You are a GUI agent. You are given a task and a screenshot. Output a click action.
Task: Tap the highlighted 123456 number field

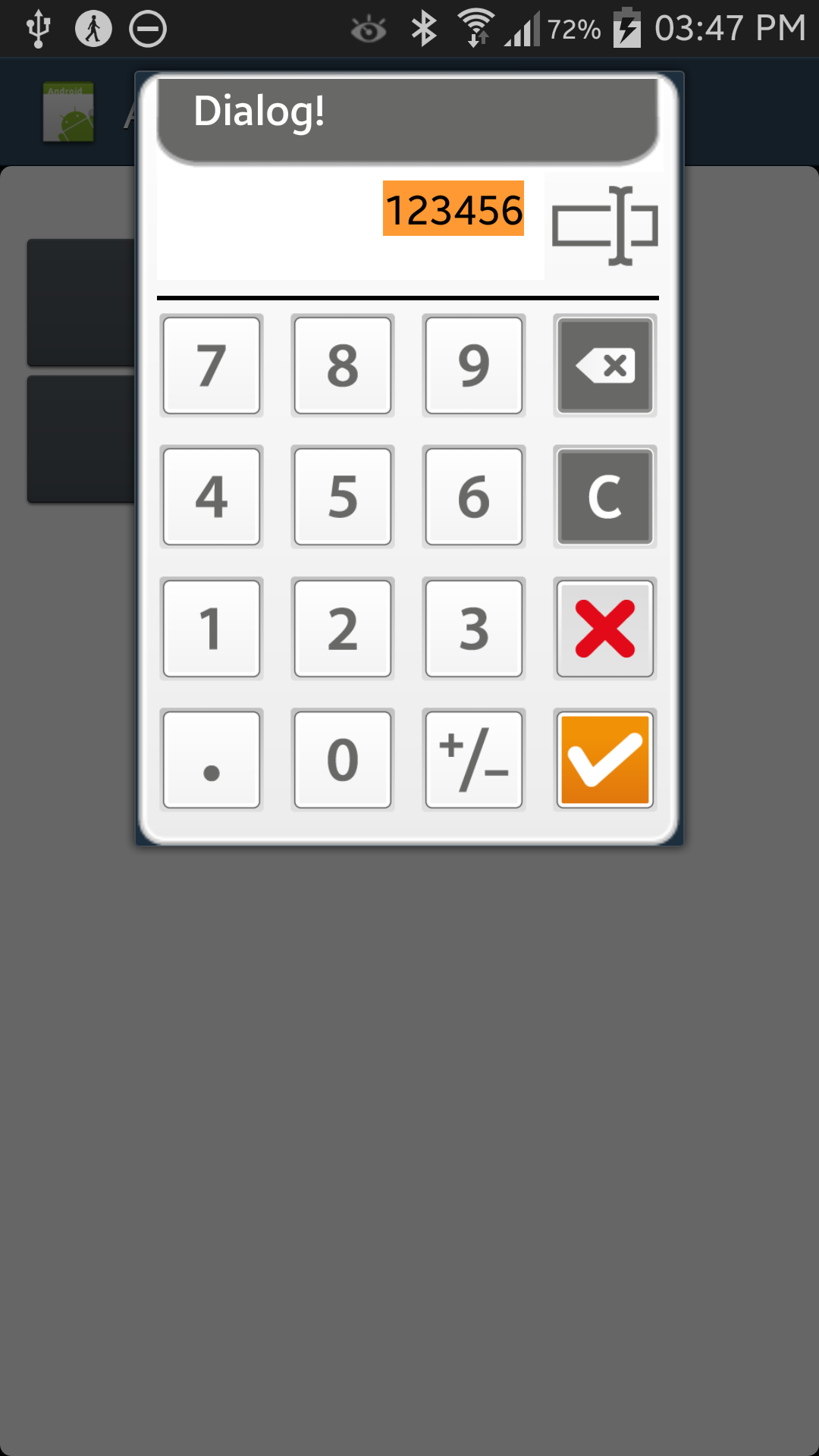[453, 209]
